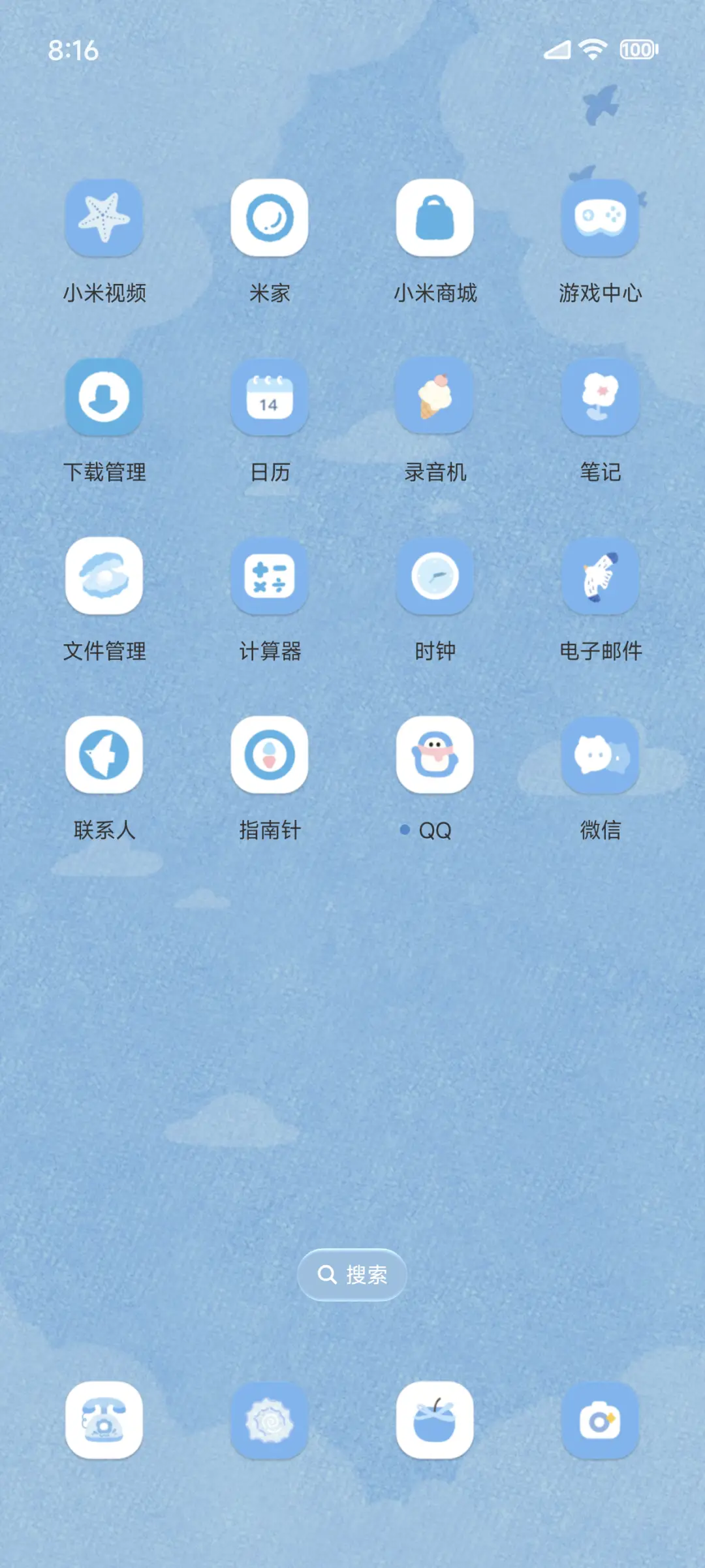
Task: Open the 电子邮件 email app
Action: tap(601, 578)
